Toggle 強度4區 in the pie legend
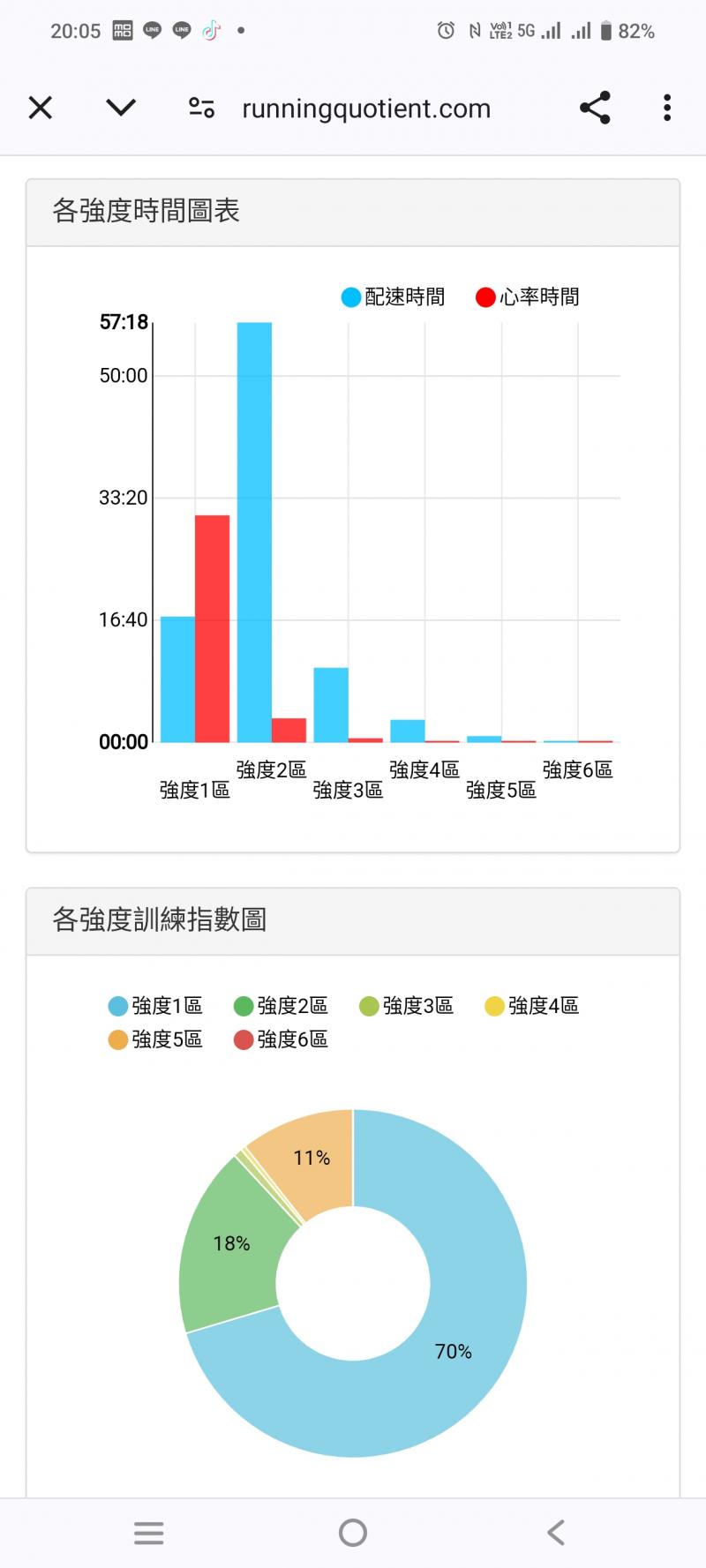Viewport: 706px width, 1568px height. [531, 1006]
